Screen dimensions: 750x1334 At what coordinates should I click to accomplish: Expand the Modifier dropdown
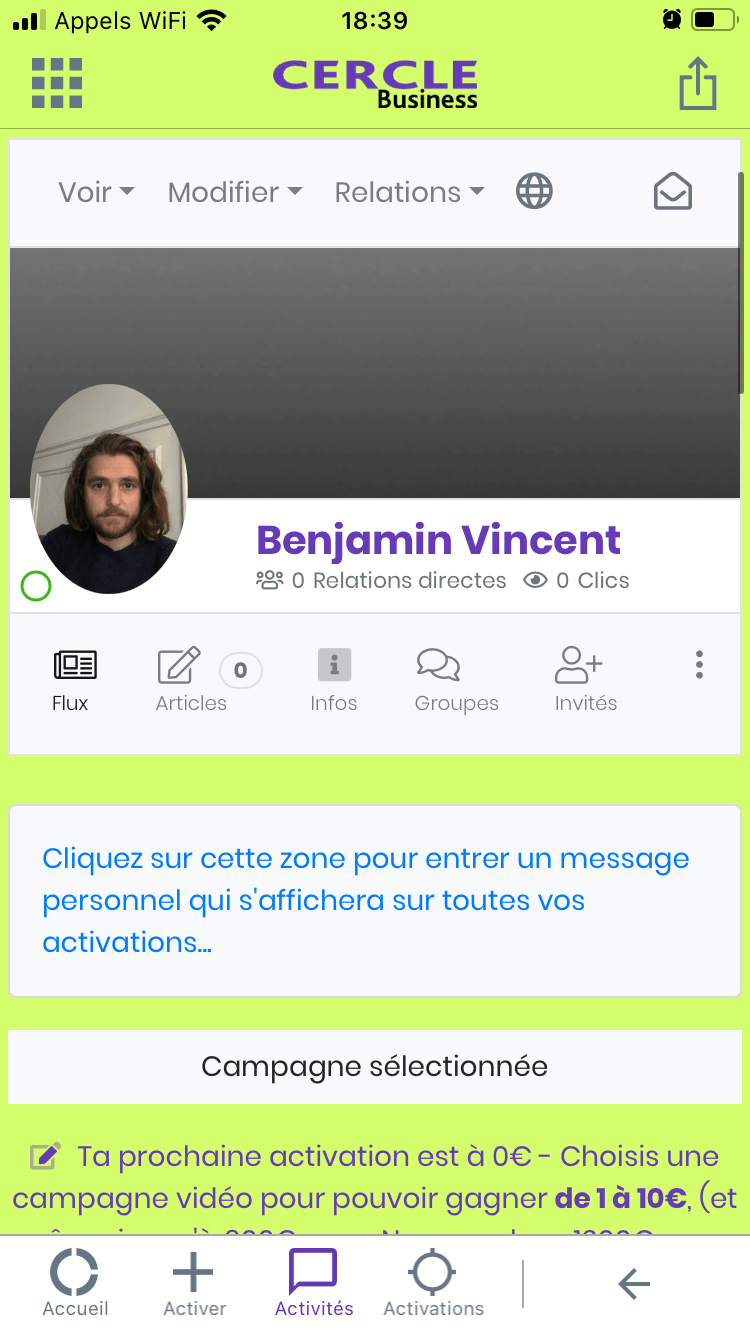tap(235, 192)
